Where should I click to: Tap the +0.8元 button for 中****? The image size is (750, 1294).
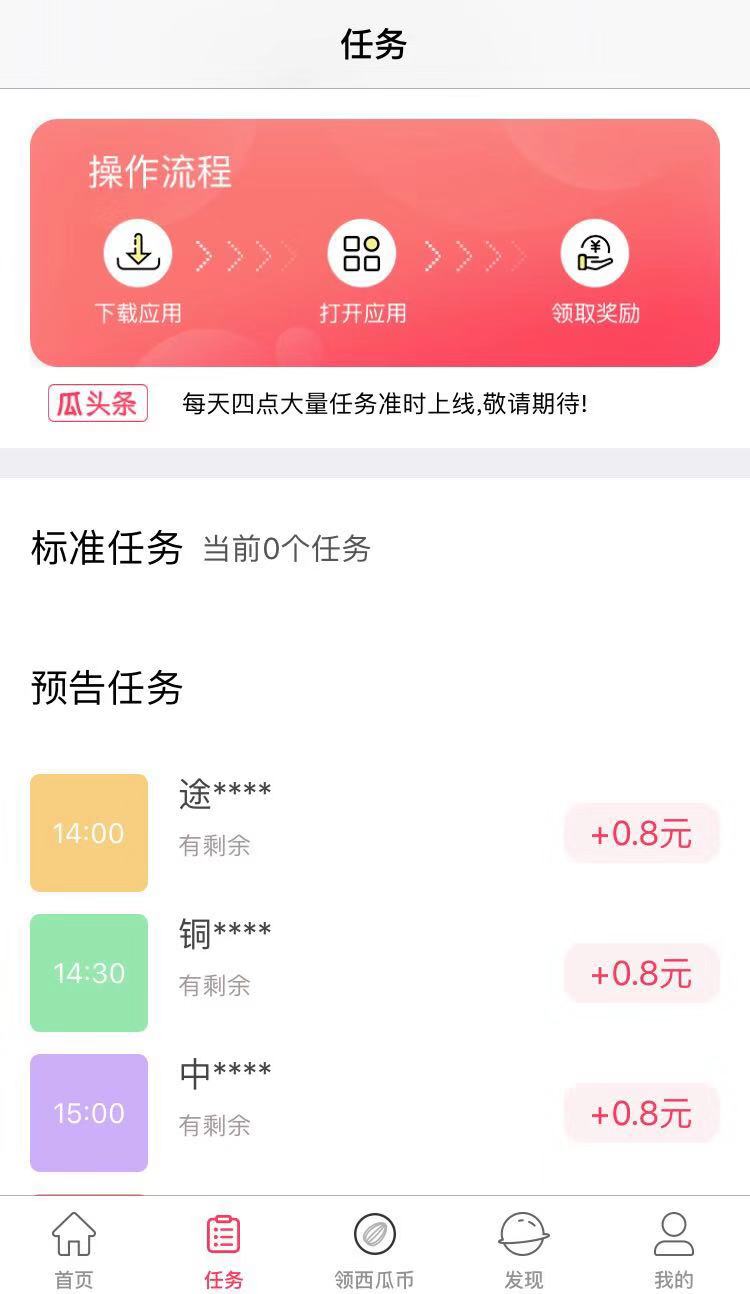641,1113
